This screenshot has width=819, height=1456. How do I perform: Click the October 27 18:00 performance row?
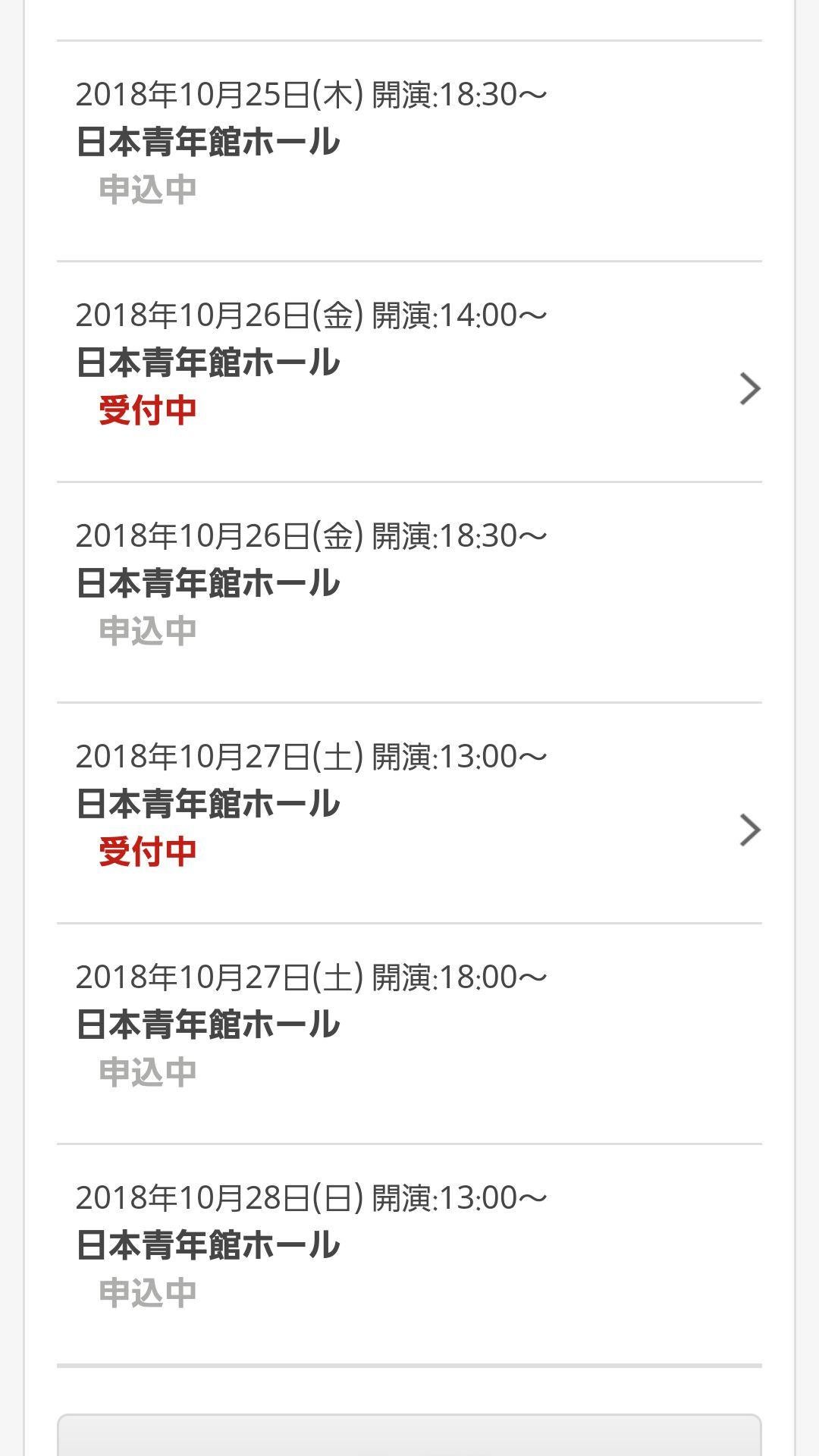tap(409, 1024)
